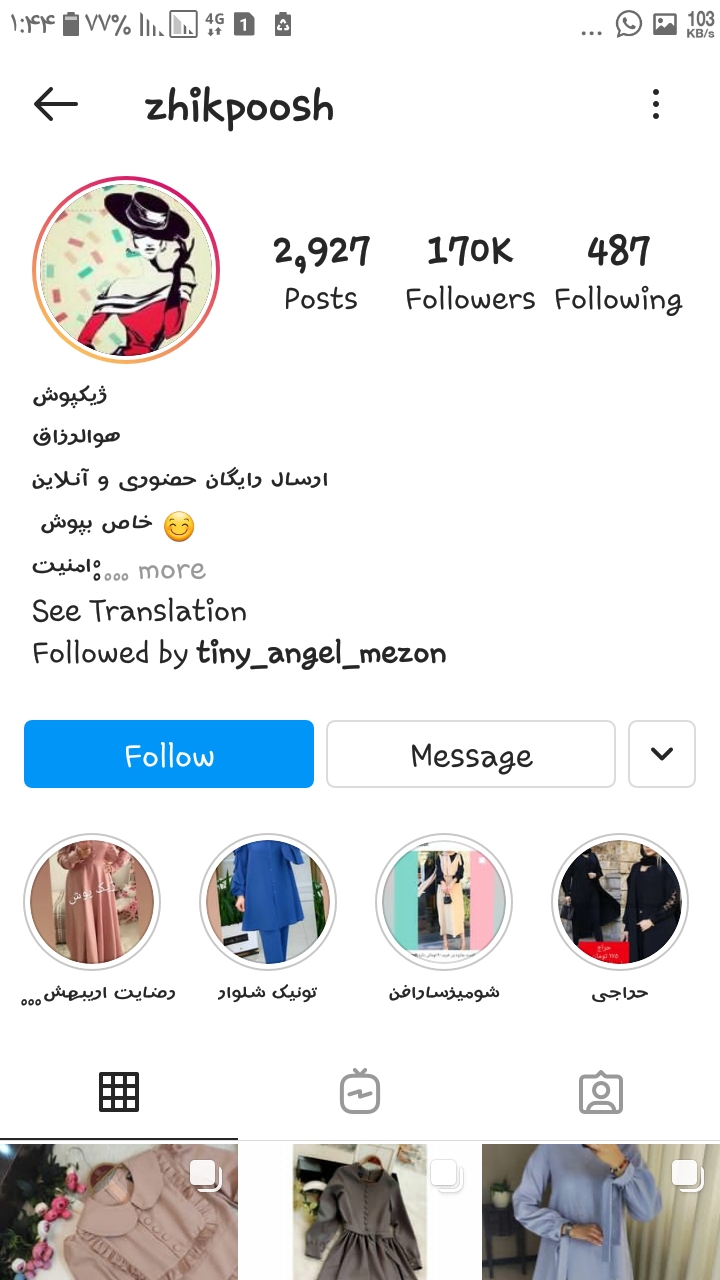Open the تونیک شلوار story highlight
Viewport: 720px width, 1280px height.
[x=268, y=902]
